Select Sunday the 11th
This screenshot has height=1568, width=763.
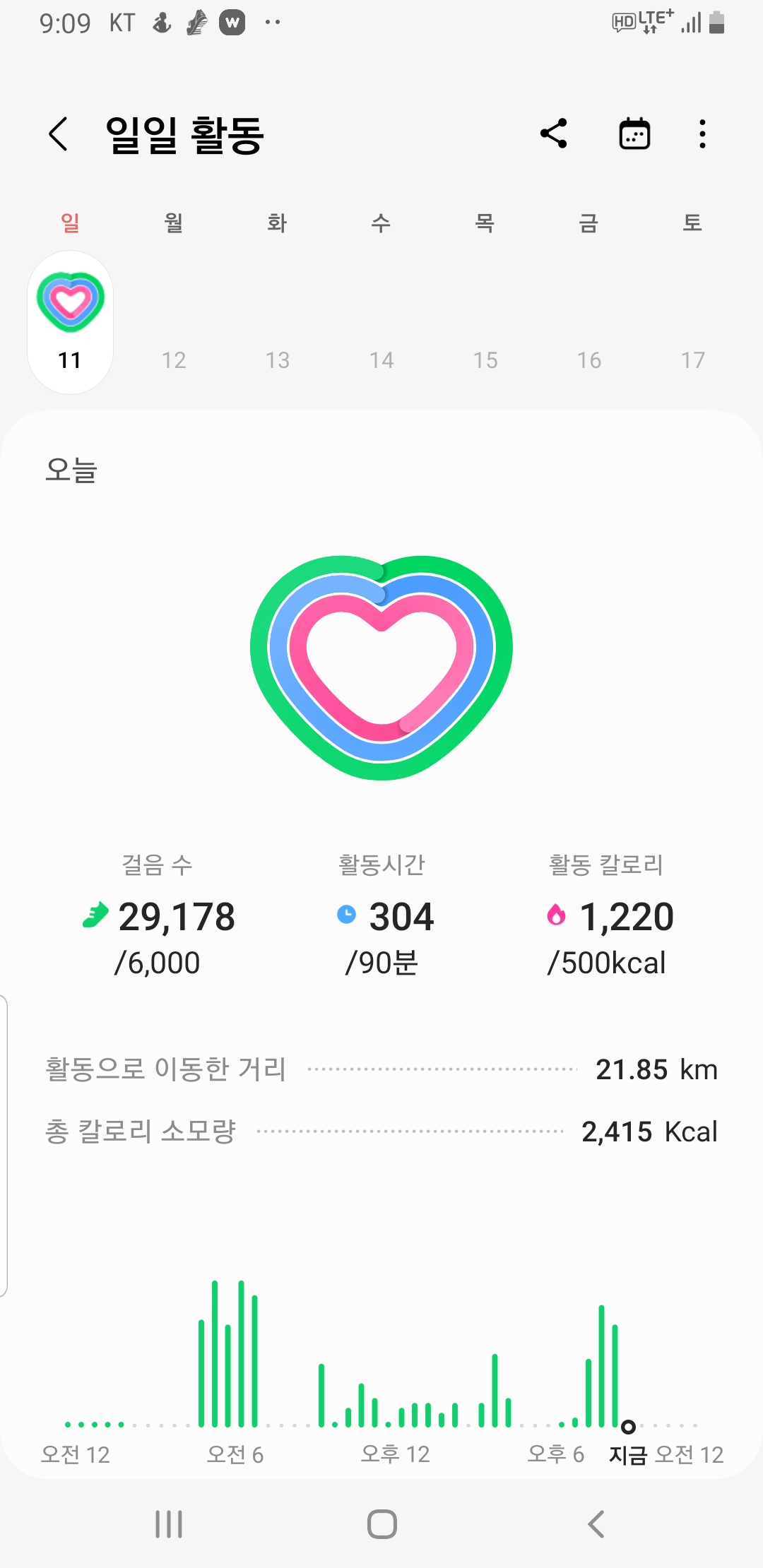tap(70, 322)
